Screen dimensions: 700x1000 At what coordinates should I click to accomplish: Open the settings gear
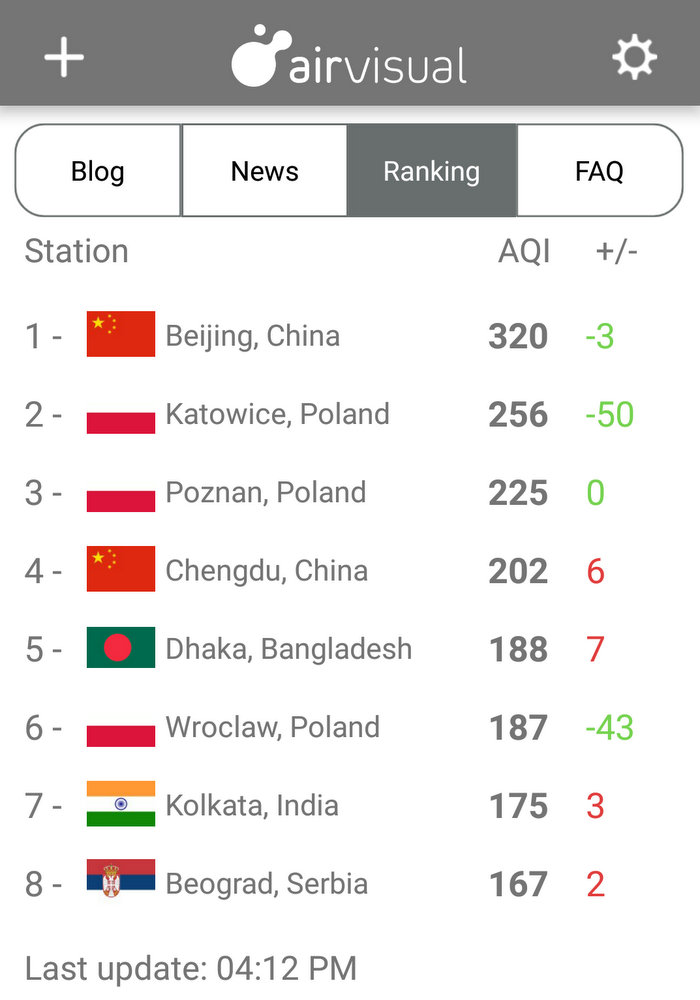pos(634,57)
